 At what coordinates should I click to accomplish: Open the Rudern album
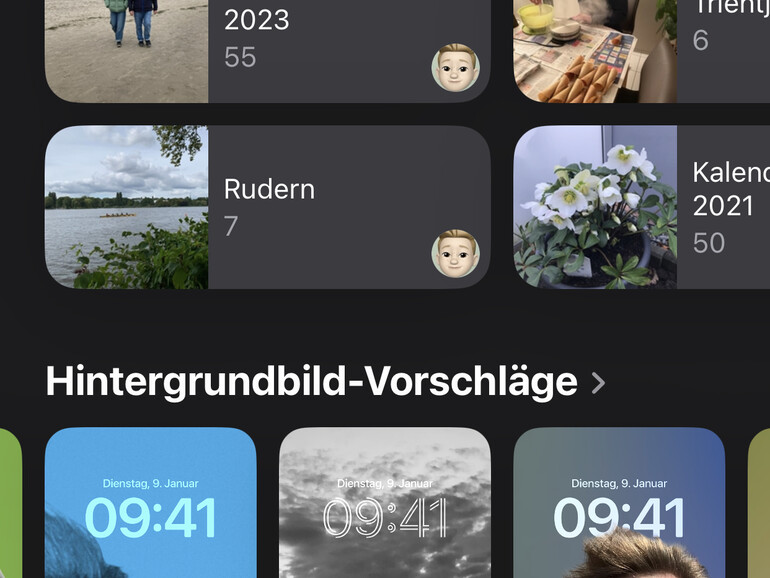pos(267,207)
